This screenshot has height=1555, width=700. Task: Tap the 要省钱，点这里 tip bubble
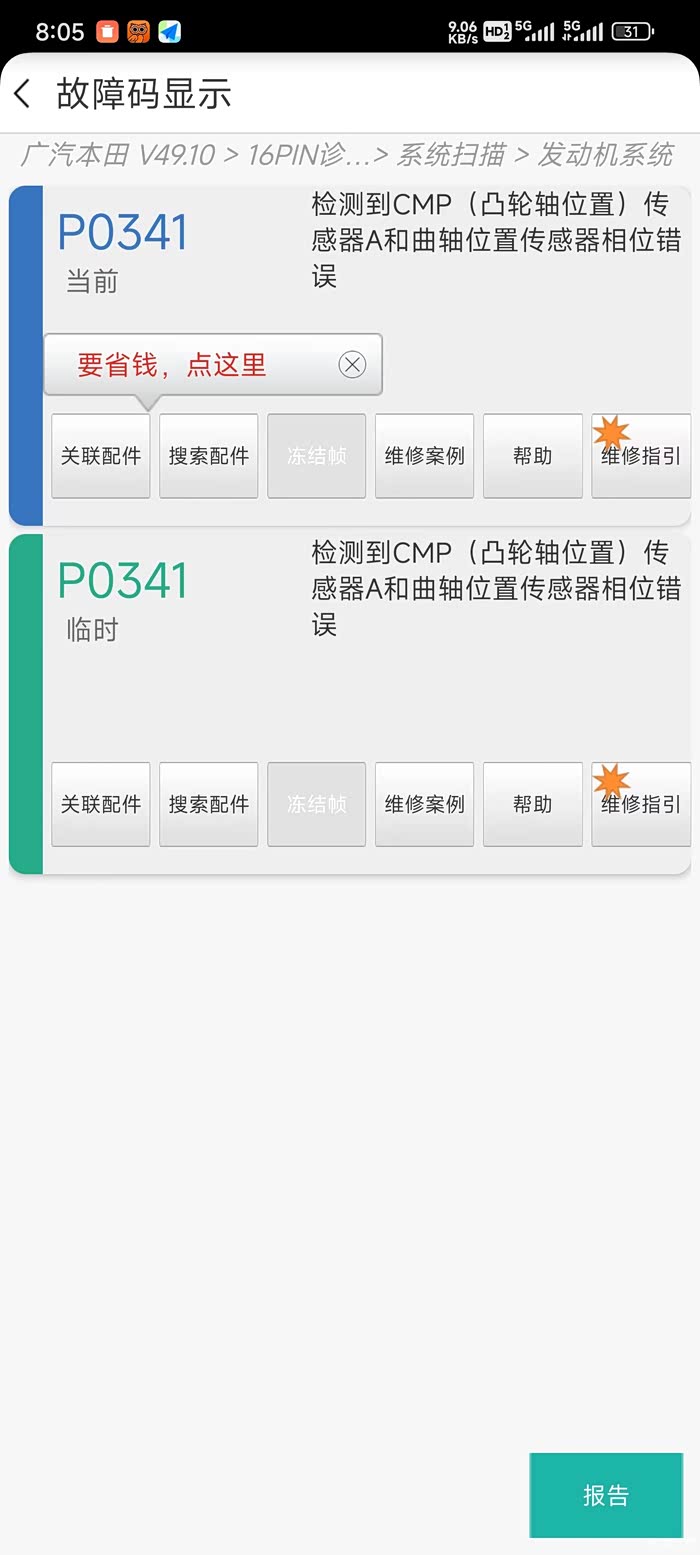(172, 365)
